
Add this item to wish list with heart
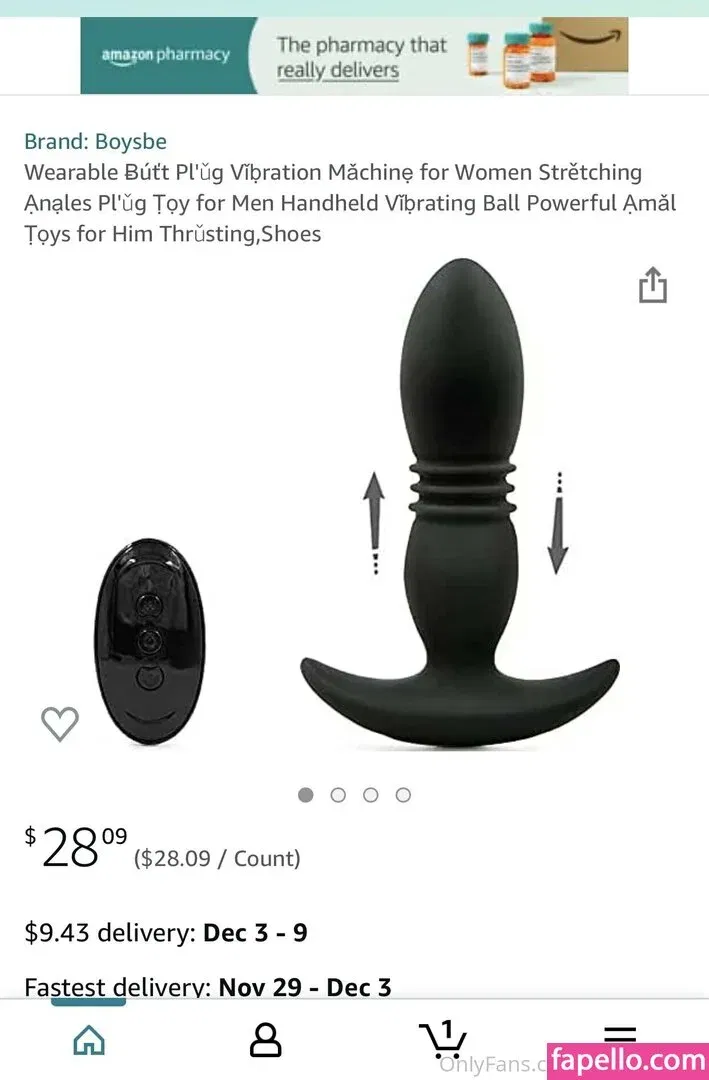pyautogui.click(x=60, y=723)
